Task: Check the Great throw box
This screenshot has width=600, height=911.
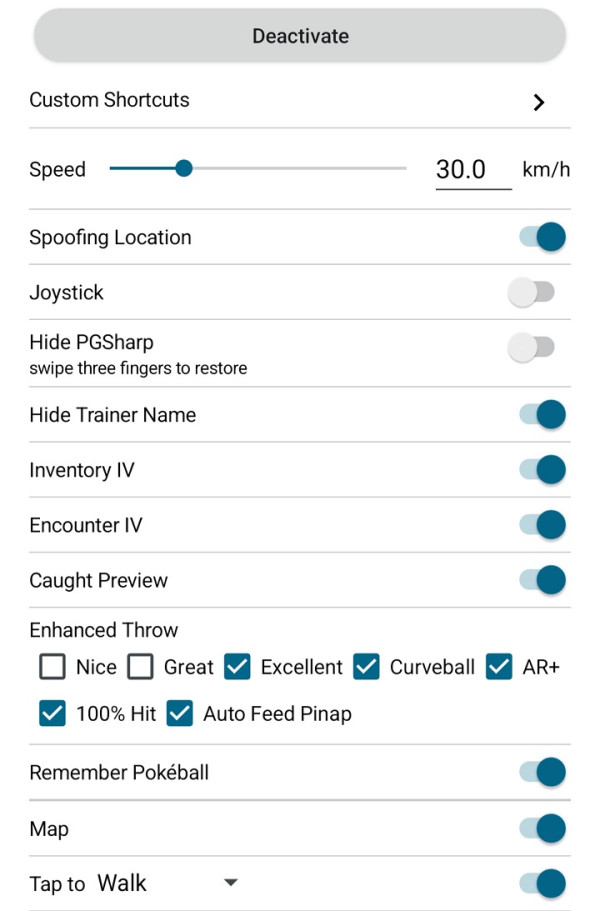Action: (140, 667)
